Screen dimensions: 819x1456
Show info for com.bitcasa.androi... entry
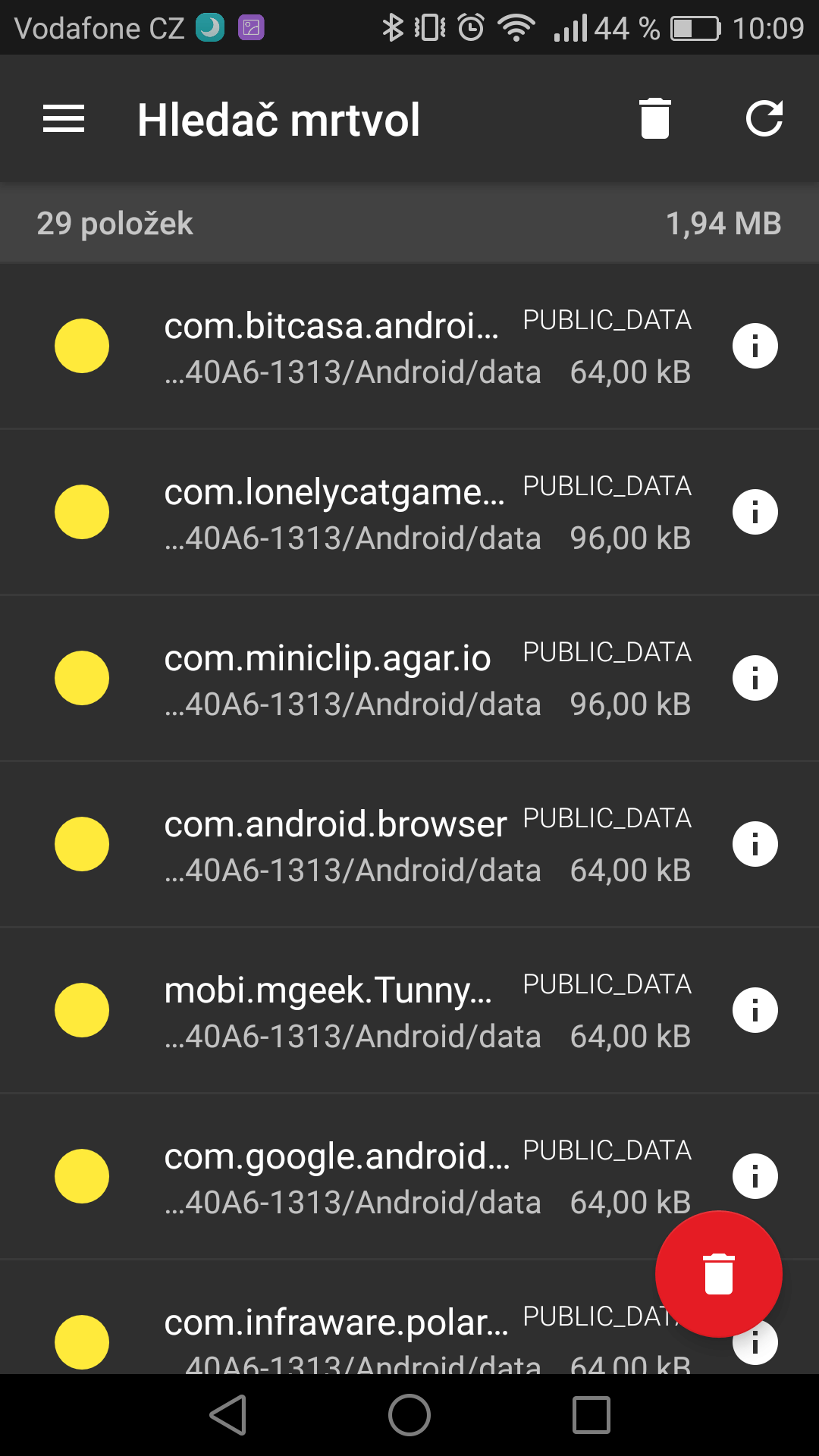[755, 346]
